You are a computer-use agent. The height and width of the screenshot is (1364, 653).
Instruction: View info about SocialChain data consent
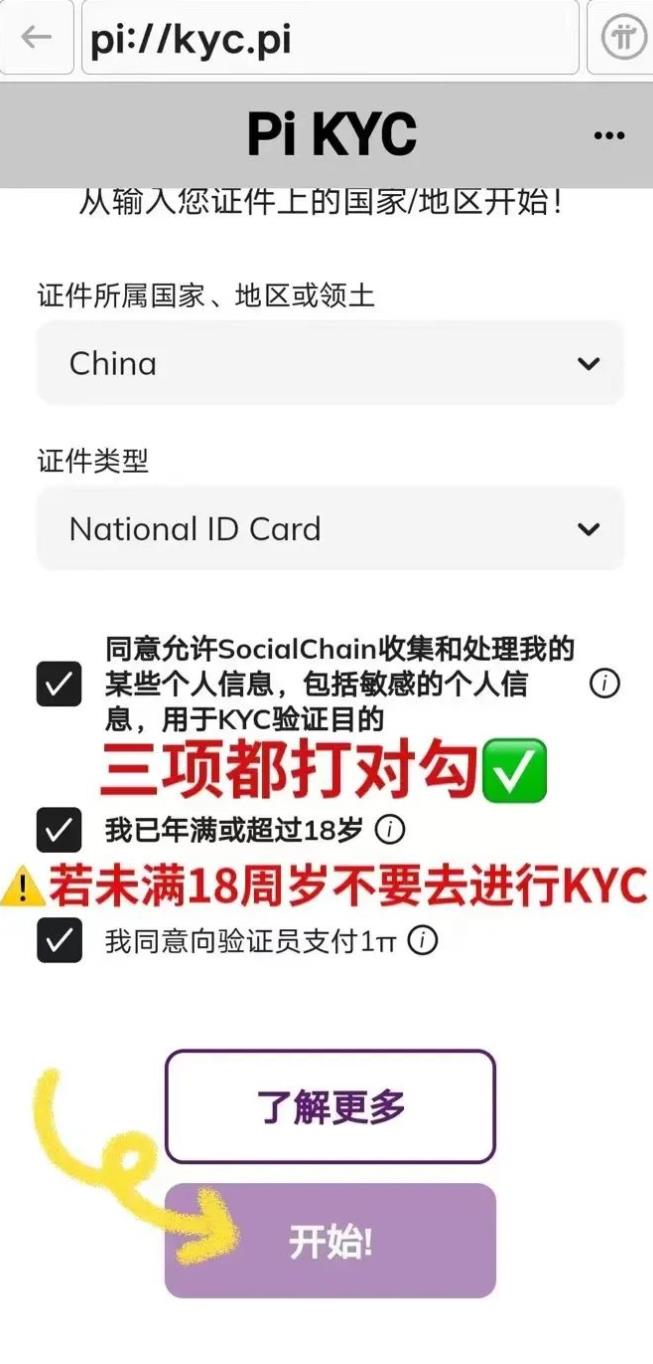[604, 684]
